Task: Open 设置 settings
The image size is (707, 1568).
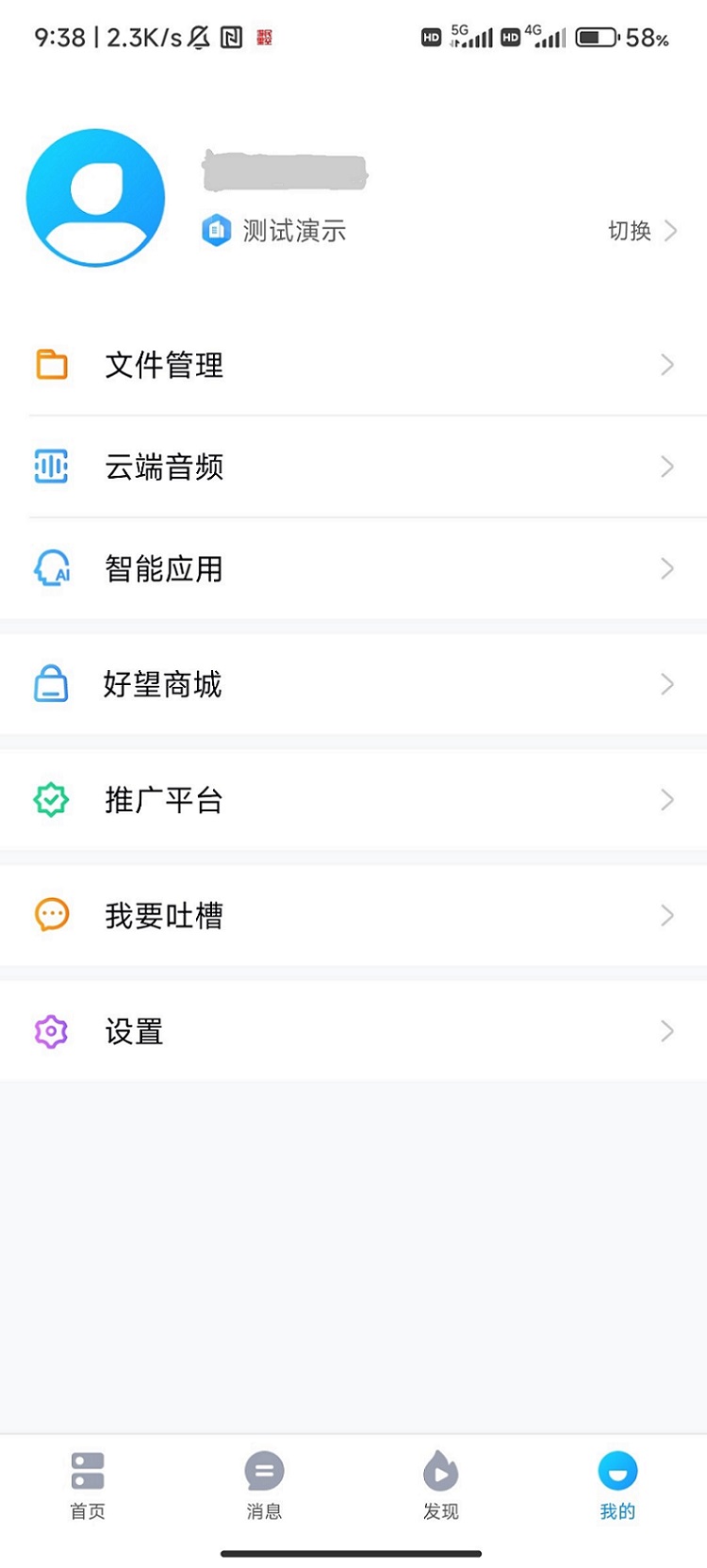Action: click(353, 1031)
